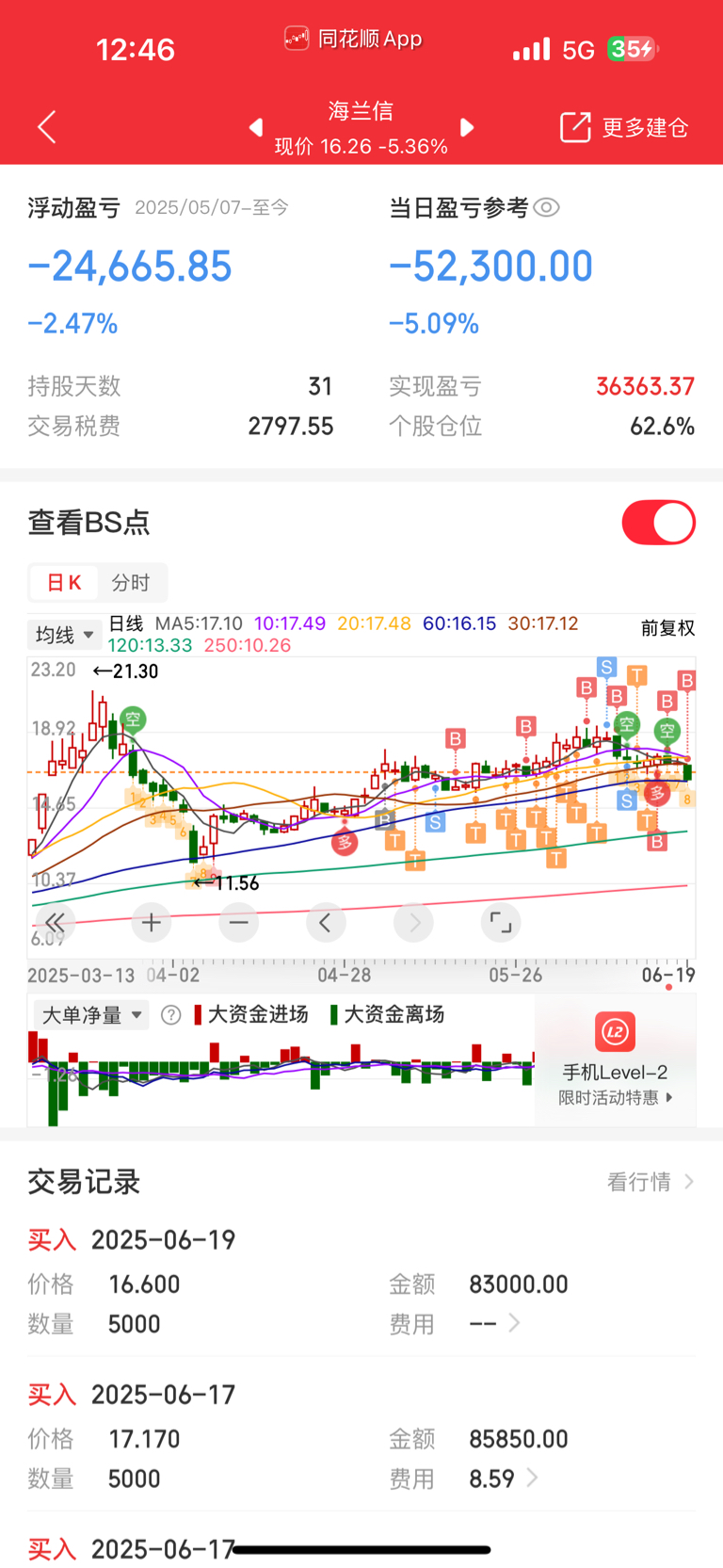This screenshot has width=723, height=1568.
Task: Open the 手机Level-2 promotion
Action: tap(616, 1059)
